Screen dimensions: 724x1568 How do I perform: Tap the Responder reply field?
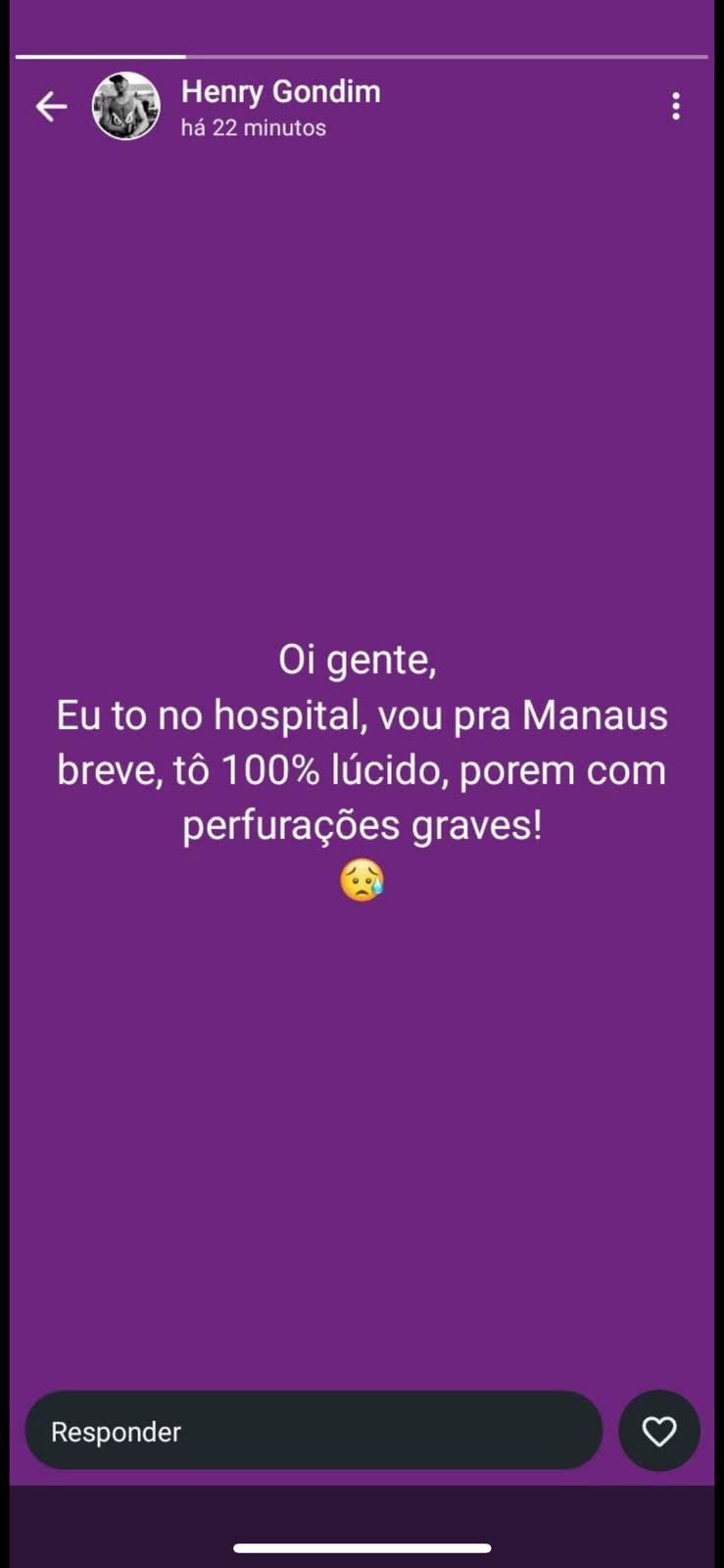[x=314, y=1431]
